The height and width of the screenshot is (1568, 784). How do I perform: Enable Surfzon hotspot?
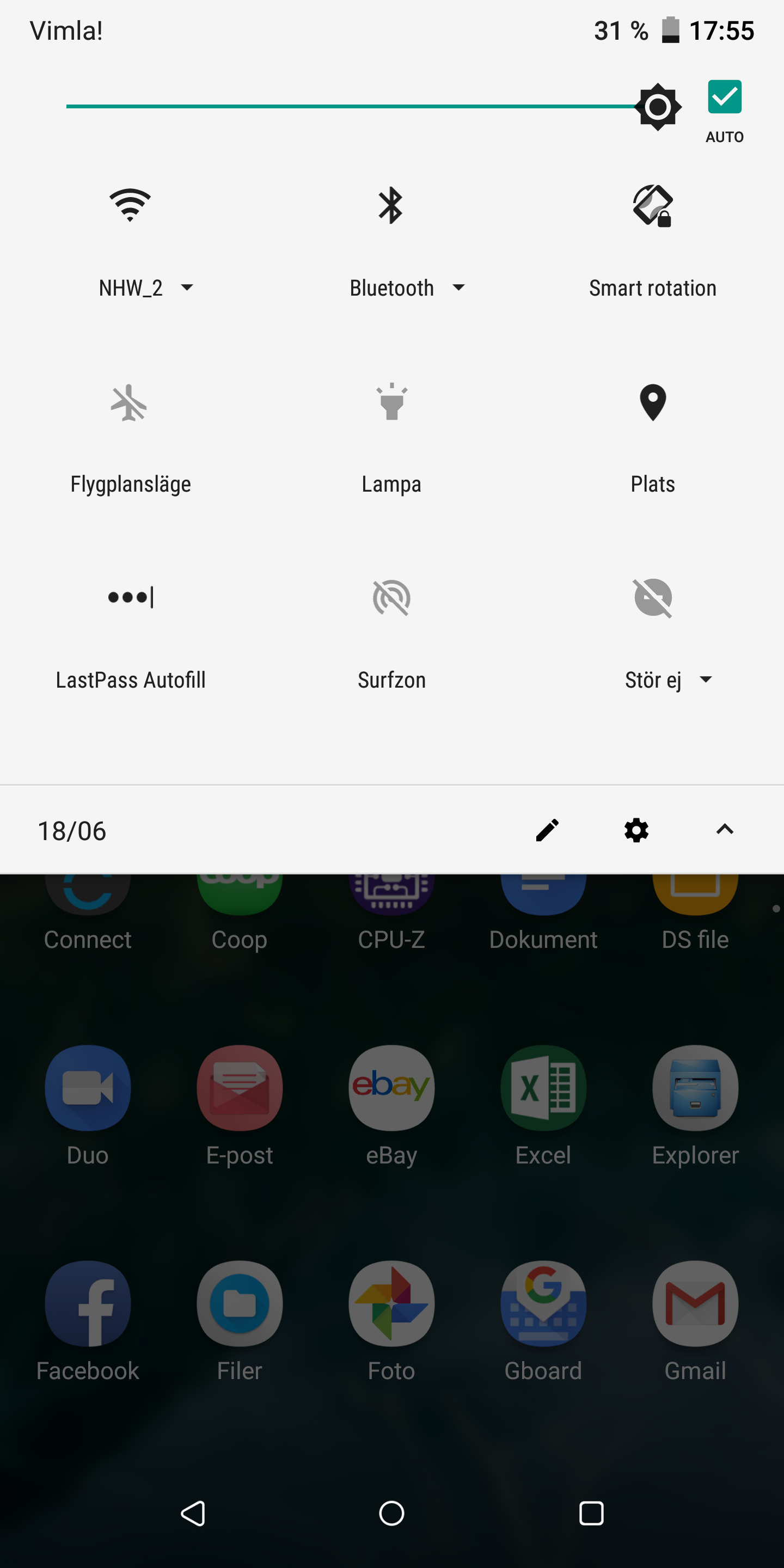pyautogui.click(x=391, y=598)
